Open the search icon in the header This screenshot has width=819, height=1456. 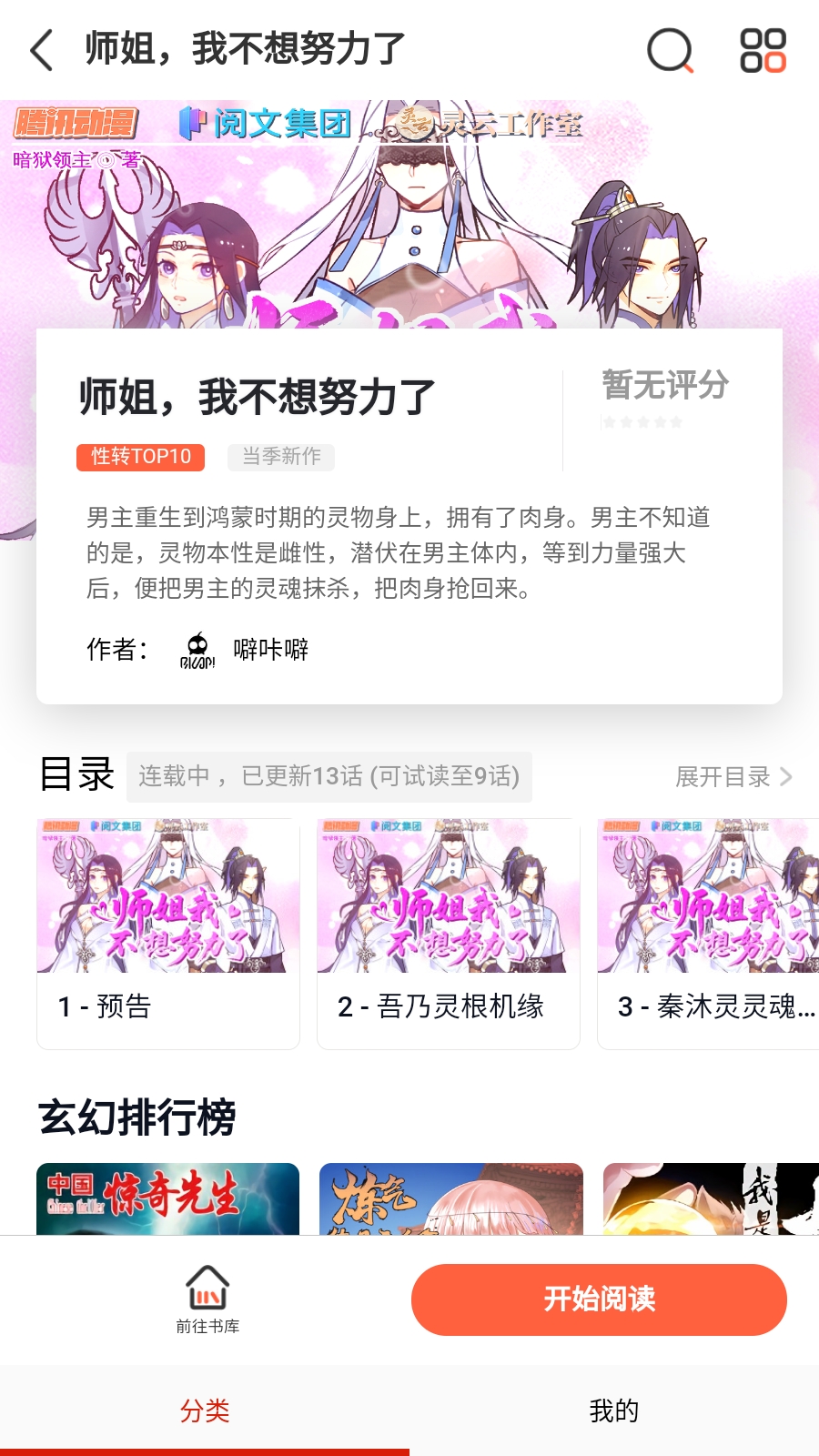[671, 49]
